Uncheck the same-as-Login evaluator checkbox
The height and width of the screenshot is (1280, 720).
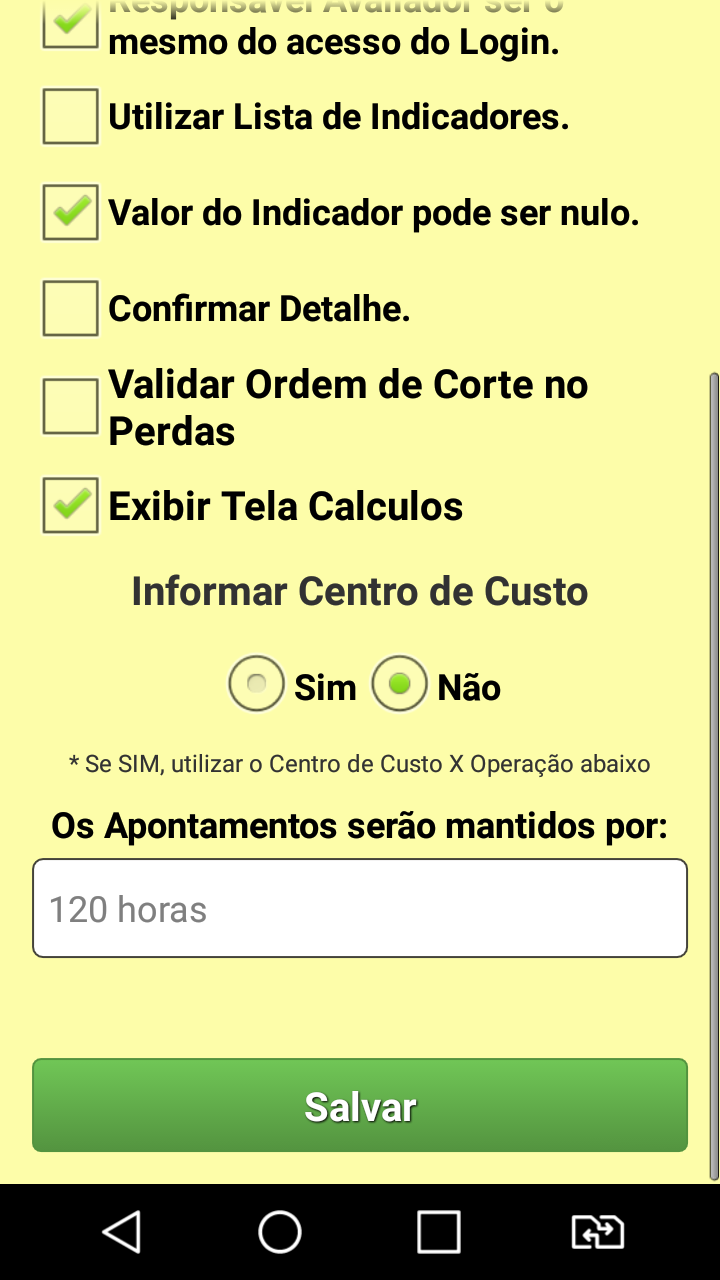[70, 24]
